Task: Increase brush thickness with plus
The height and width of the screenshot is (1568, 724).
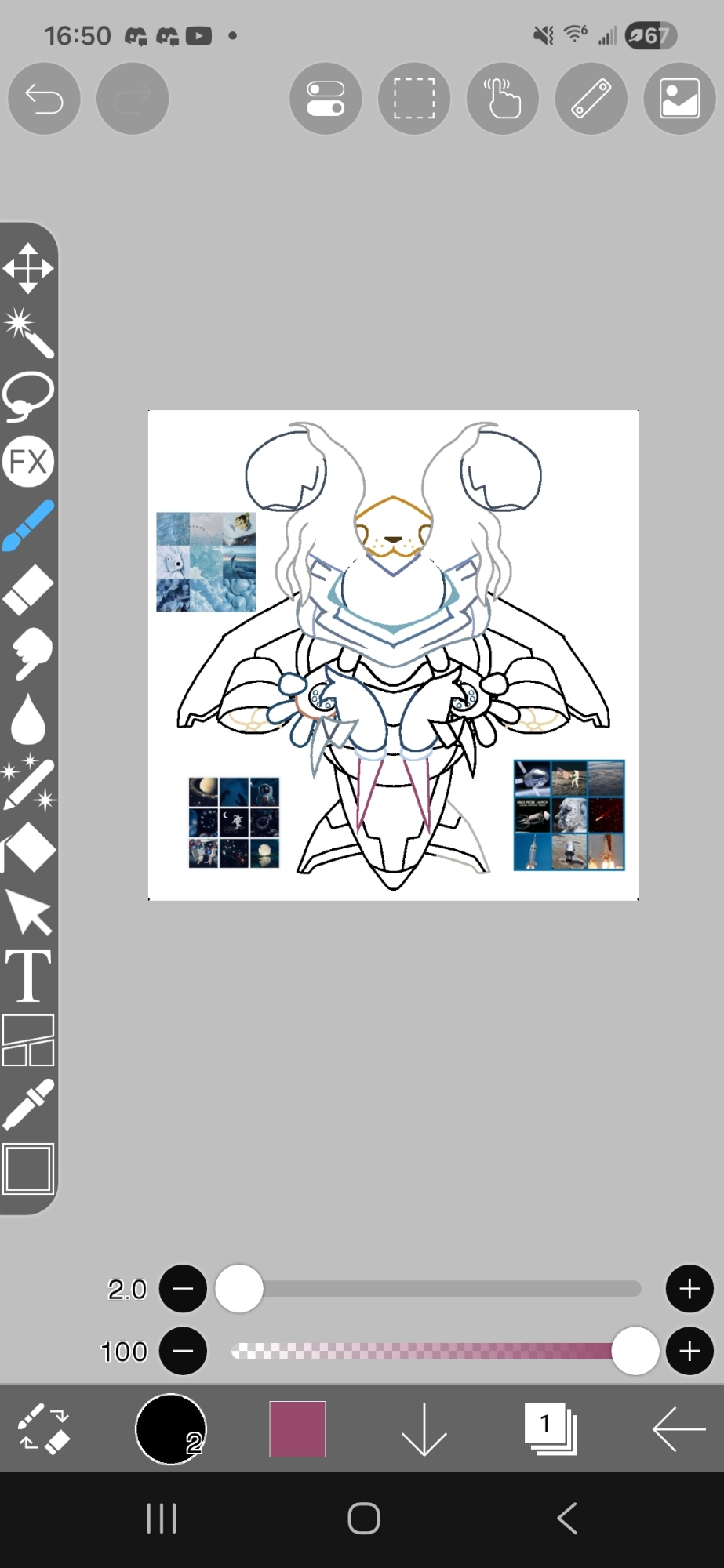Action: (x=689, y=1289)
